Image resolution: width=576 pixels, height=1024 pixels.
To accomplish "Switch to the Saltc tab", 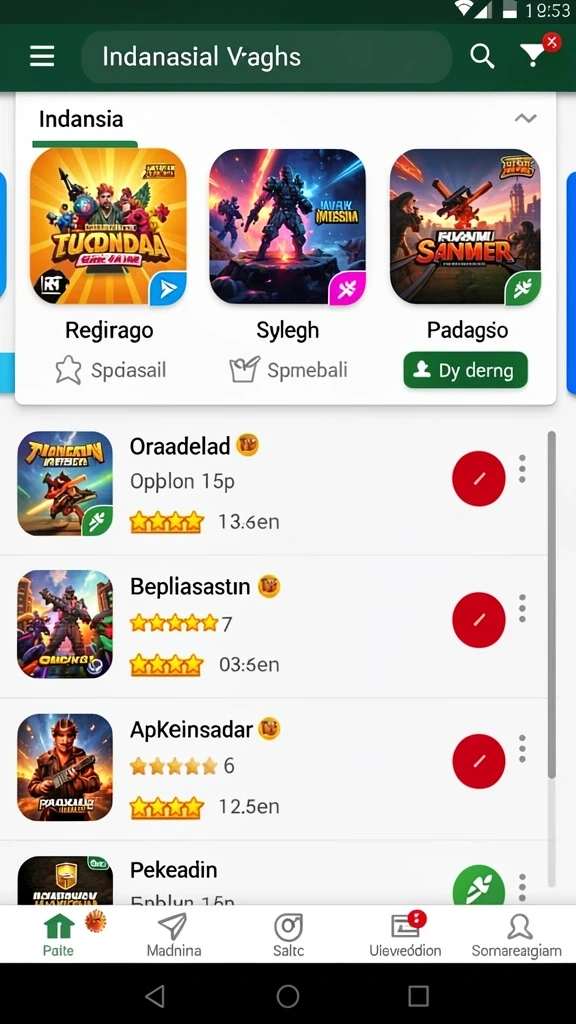I will 288,935.
